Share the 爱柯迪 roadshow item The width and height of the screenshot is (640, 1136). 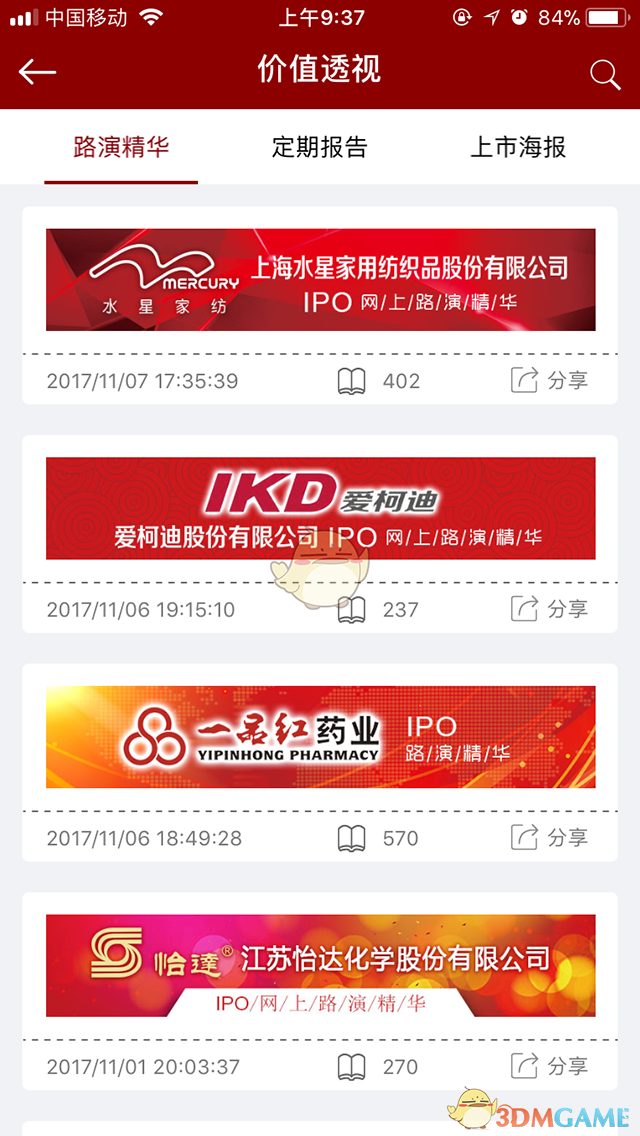click(x=550, y=609)
